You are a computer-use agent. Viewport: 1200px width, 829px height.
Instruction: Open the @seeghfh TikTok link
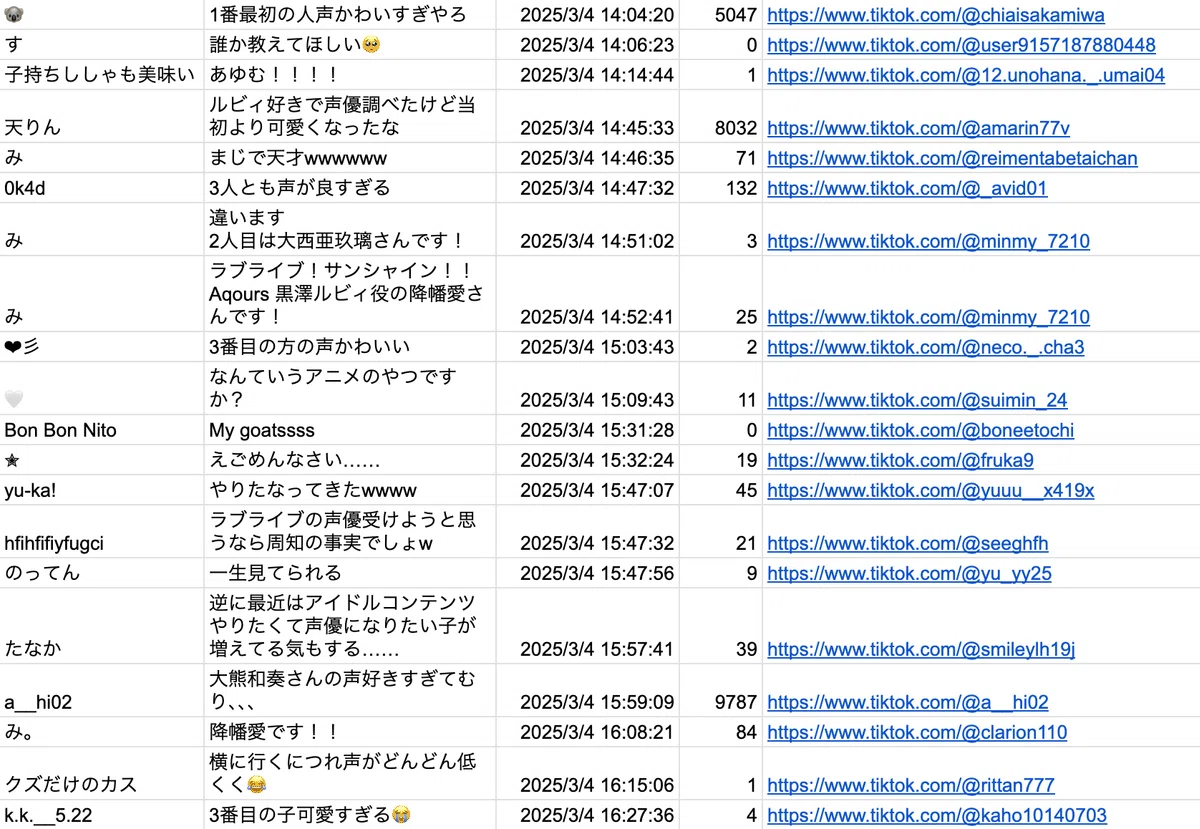pos(908,544)
